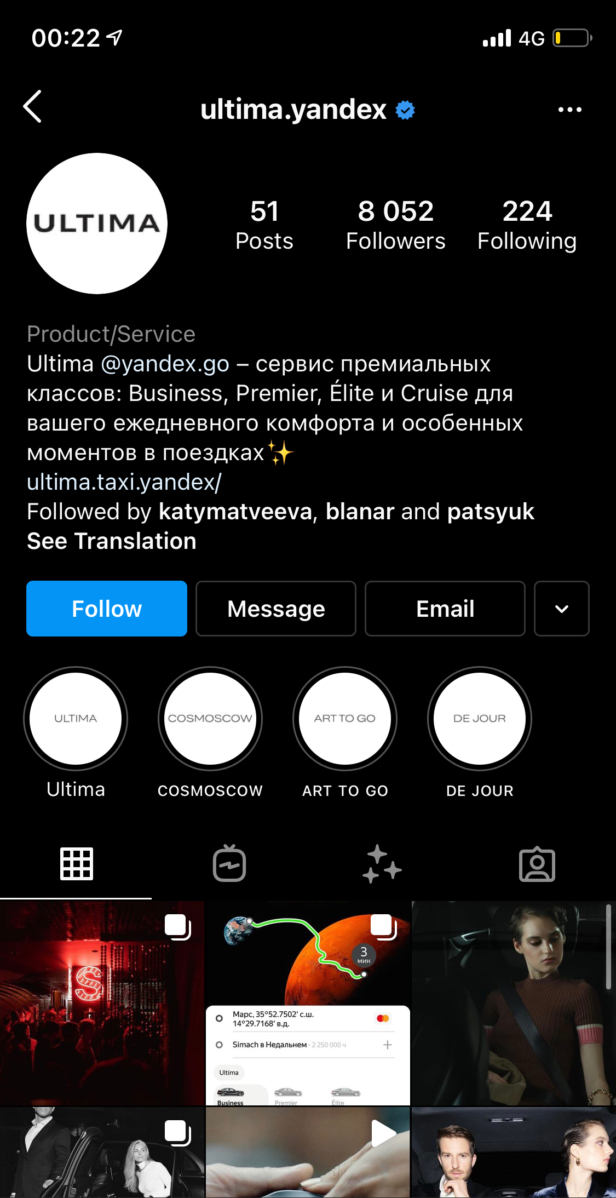
Task: View the following list
Action: point(527,225)
